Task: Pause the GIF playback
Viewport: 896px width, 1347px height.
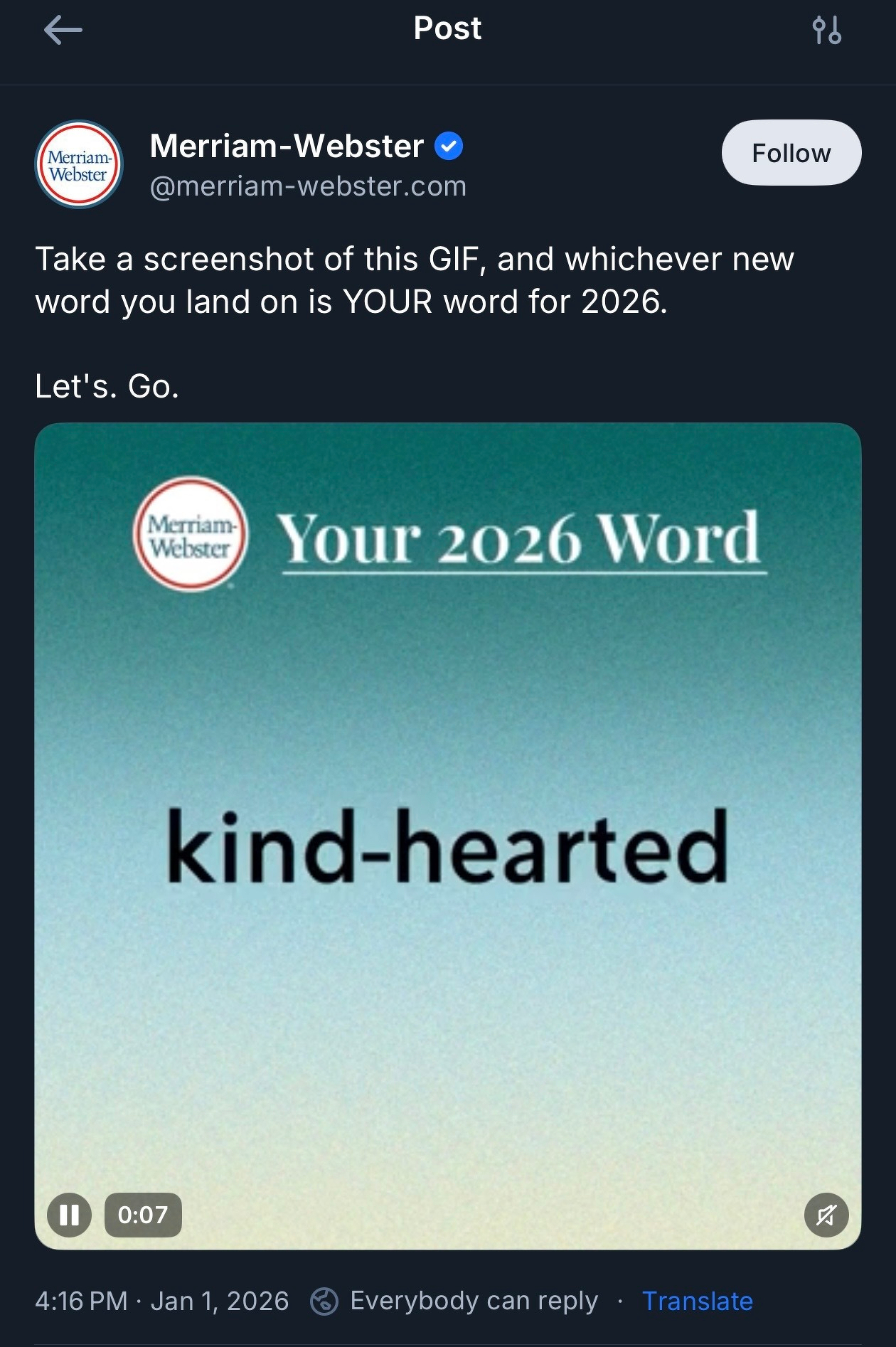Action: pyautogui.click(x=69, y=1215)
